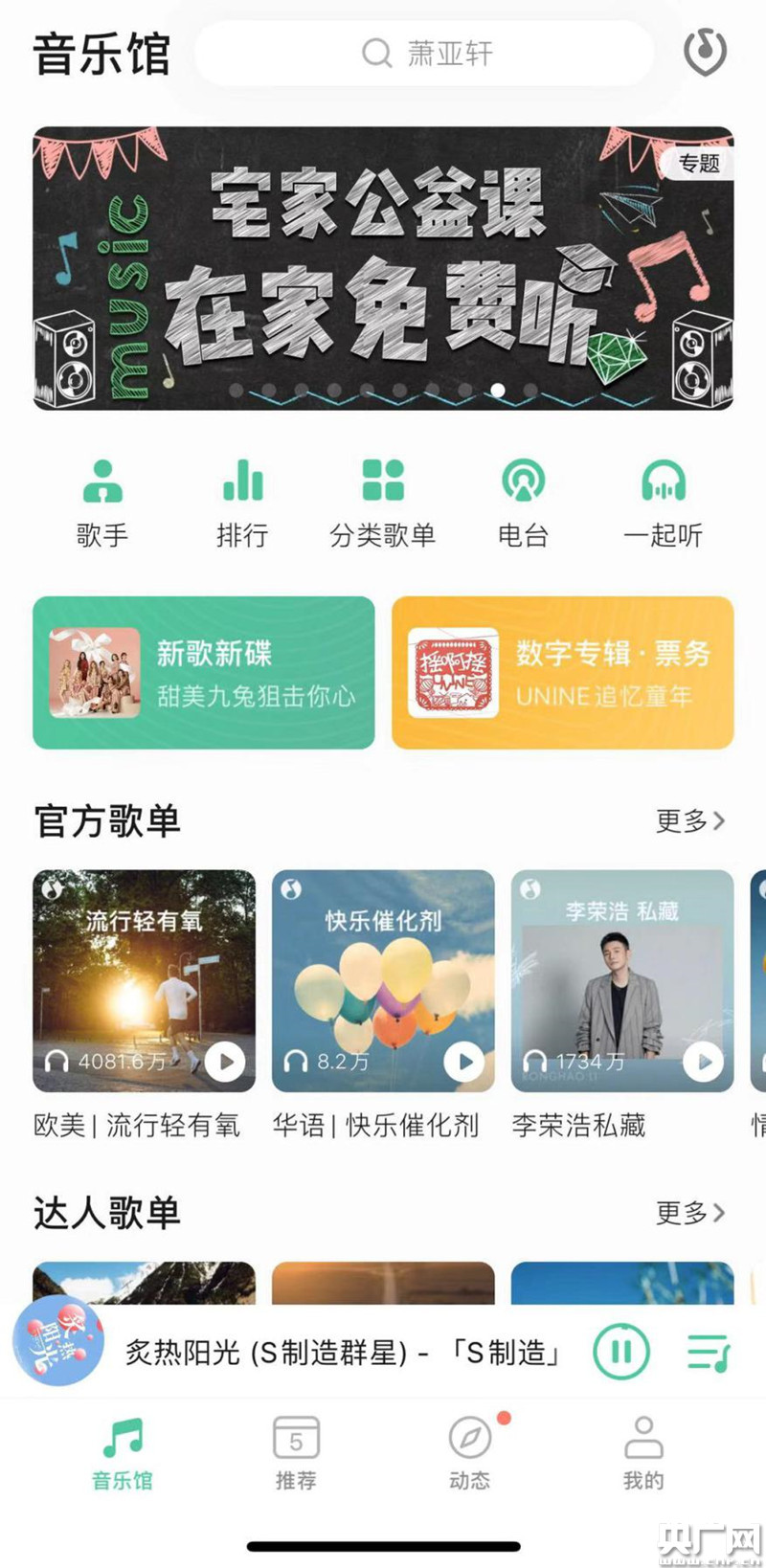This screenshot has width=766, height=1568.
Task: View more 官方歌单 playlists
Action: (x=689, y=820)
